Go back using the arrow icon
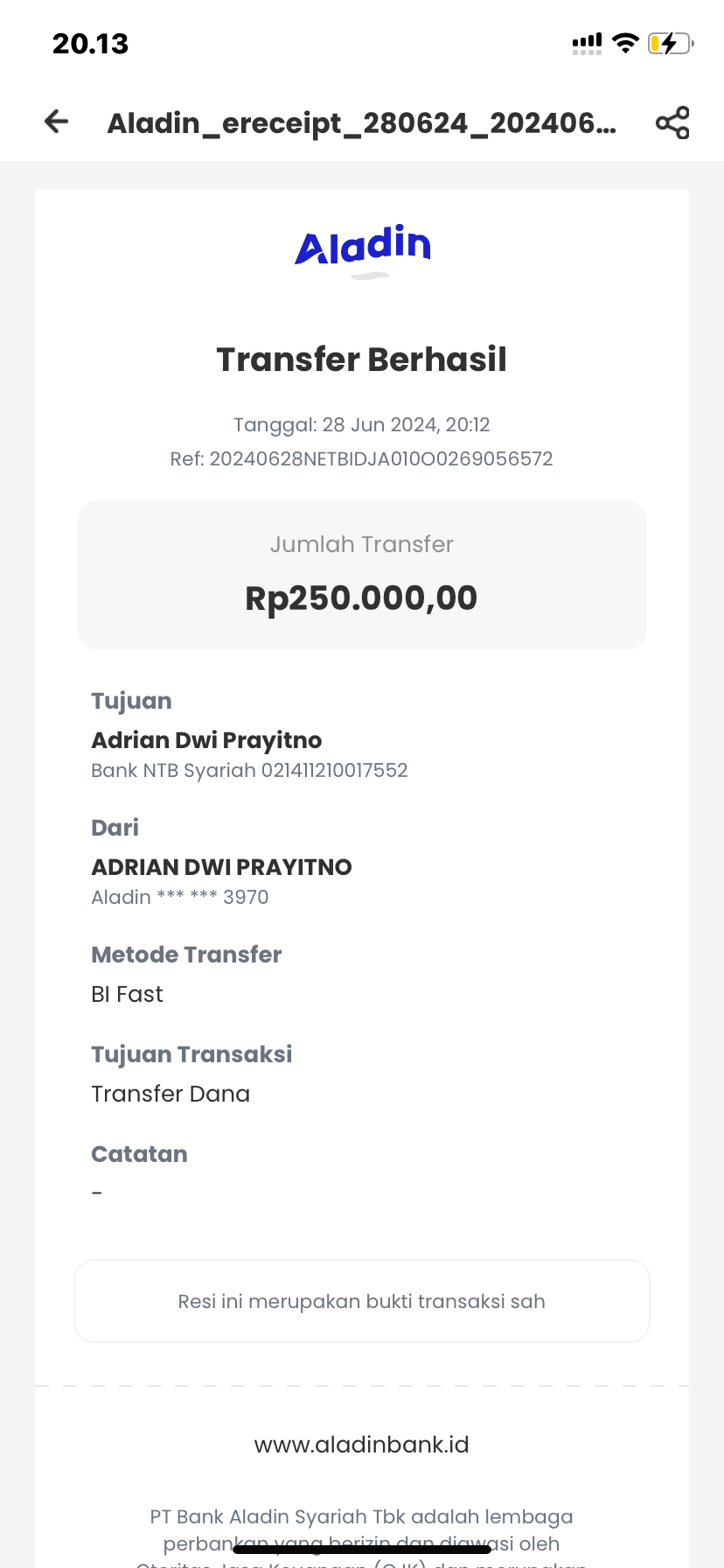Viewport: 724px width, 1568px height. (x=56, y=122)
